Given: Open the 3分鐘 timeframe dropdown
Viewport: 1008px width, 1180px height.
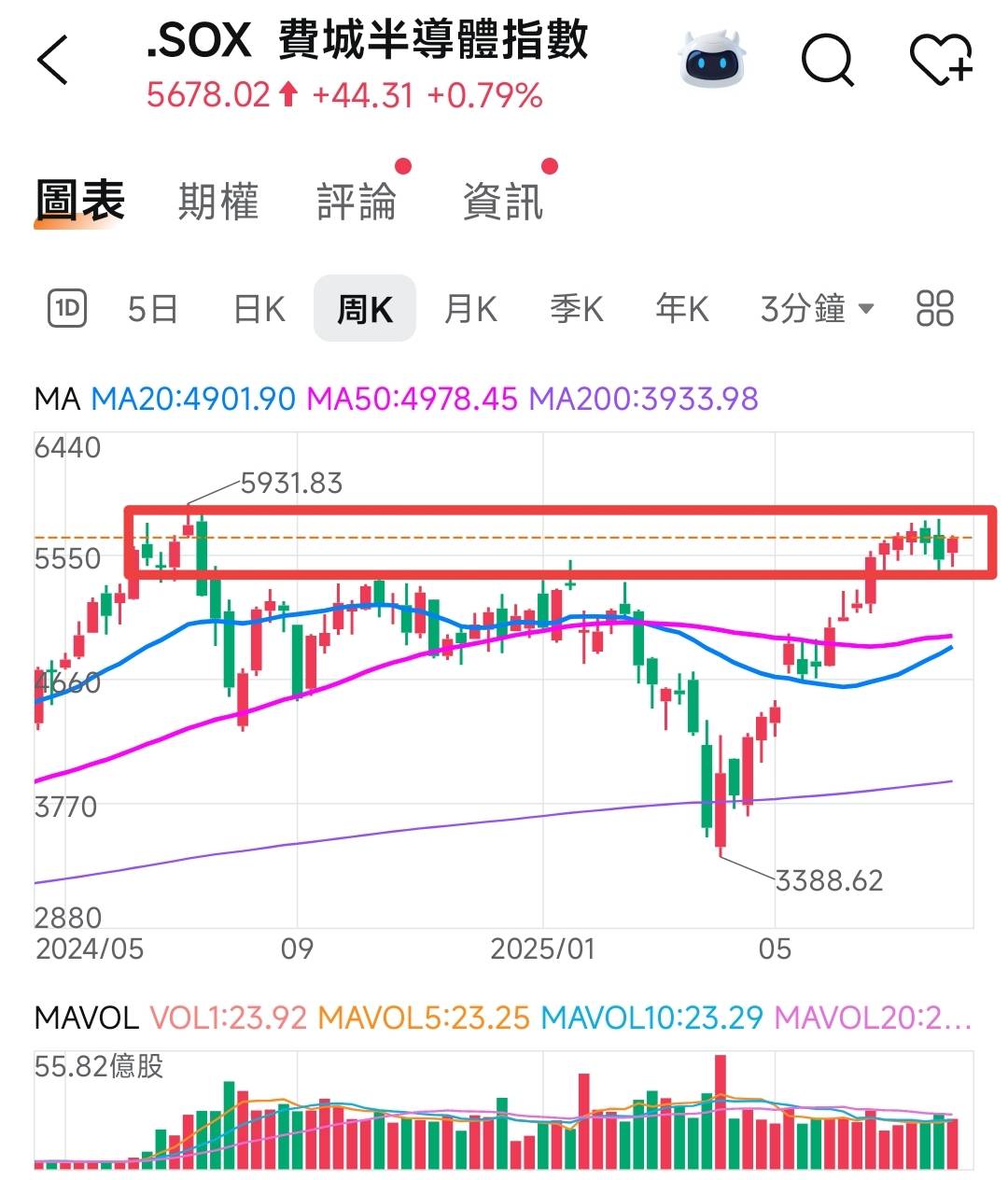Looking at the screenshot, I should (x=817, y=308).
